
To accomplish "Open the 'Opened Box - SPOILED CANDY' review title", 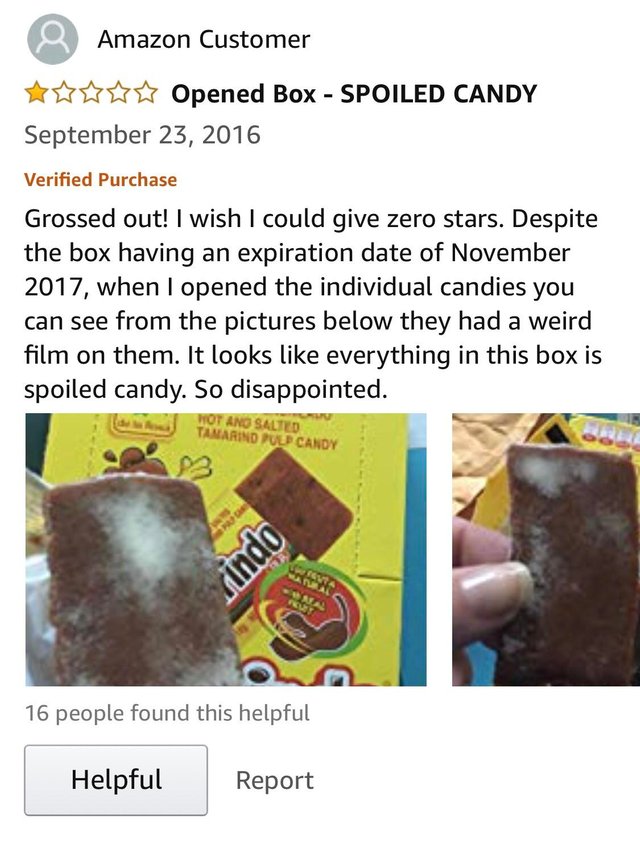I will pyautogui.click(x=354, y=94).
